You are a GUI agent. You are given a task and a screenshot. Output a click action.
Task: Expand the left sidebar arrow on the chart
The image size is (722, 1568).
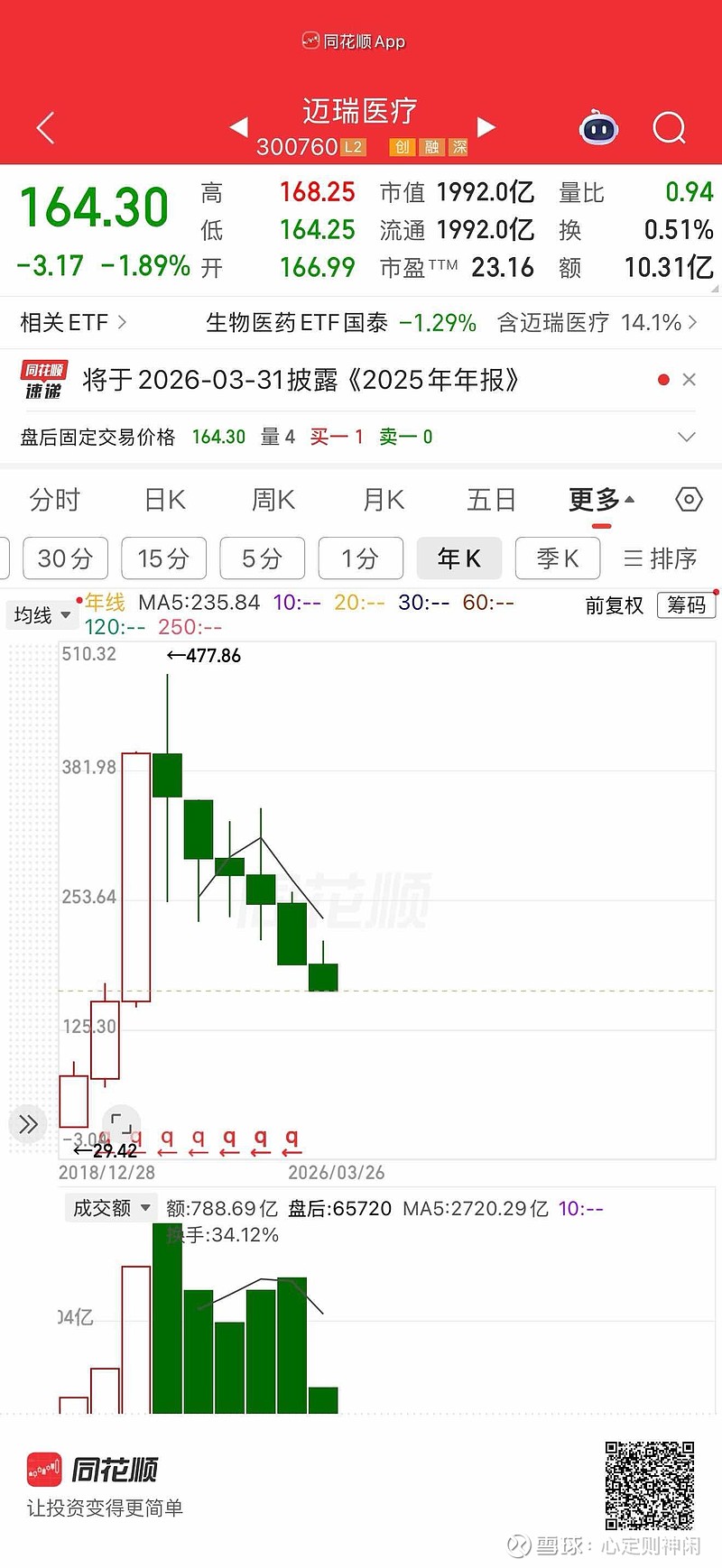27,1124
